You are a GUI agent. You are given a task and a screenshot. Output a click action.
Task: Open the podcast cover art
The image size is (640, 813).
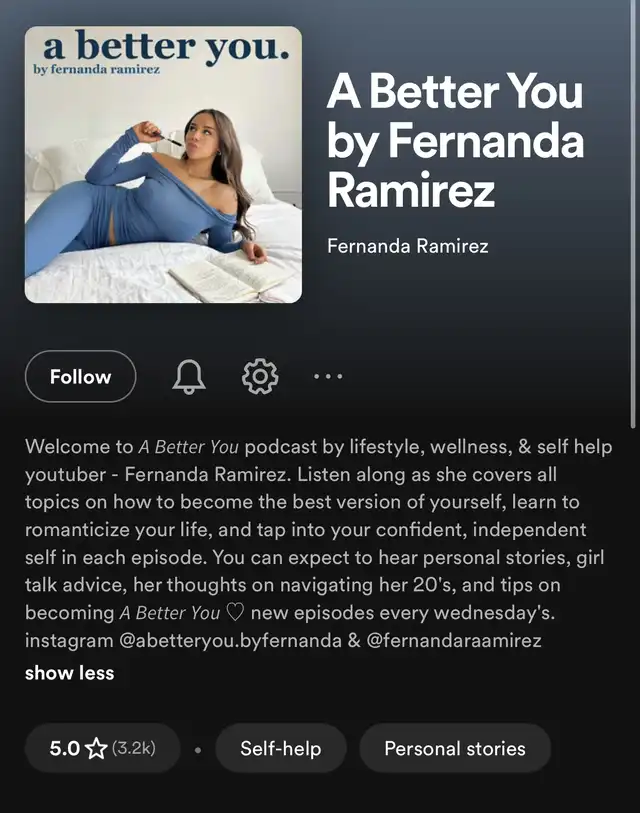point(163,164)
